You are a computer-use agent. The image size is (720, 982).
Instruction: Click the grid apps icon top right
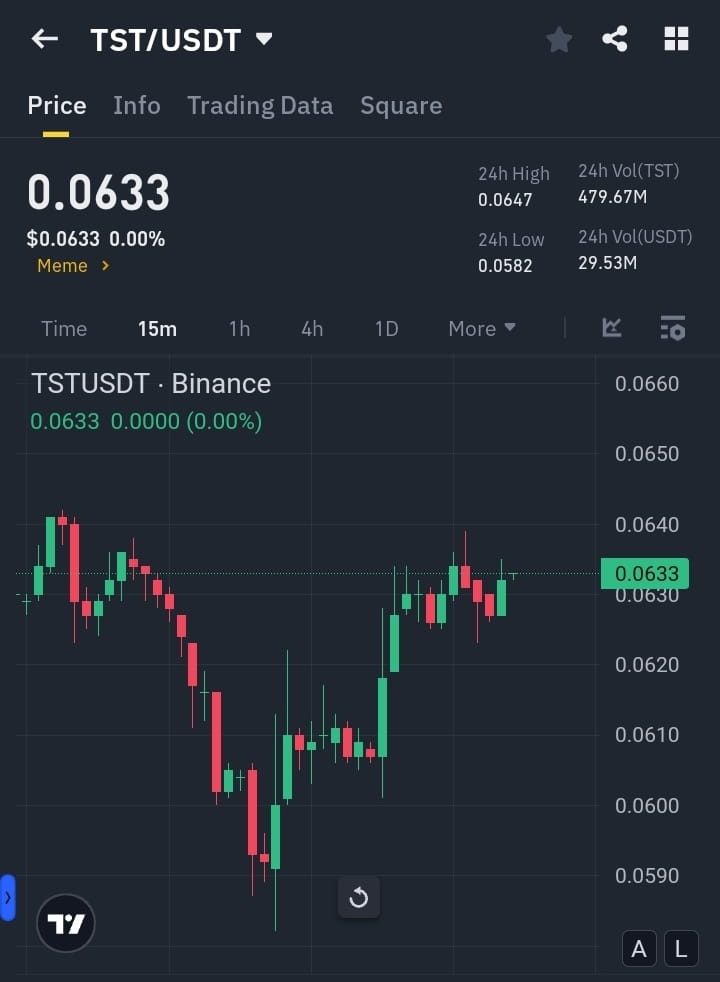pyautogui.click(x=676, y=38)
